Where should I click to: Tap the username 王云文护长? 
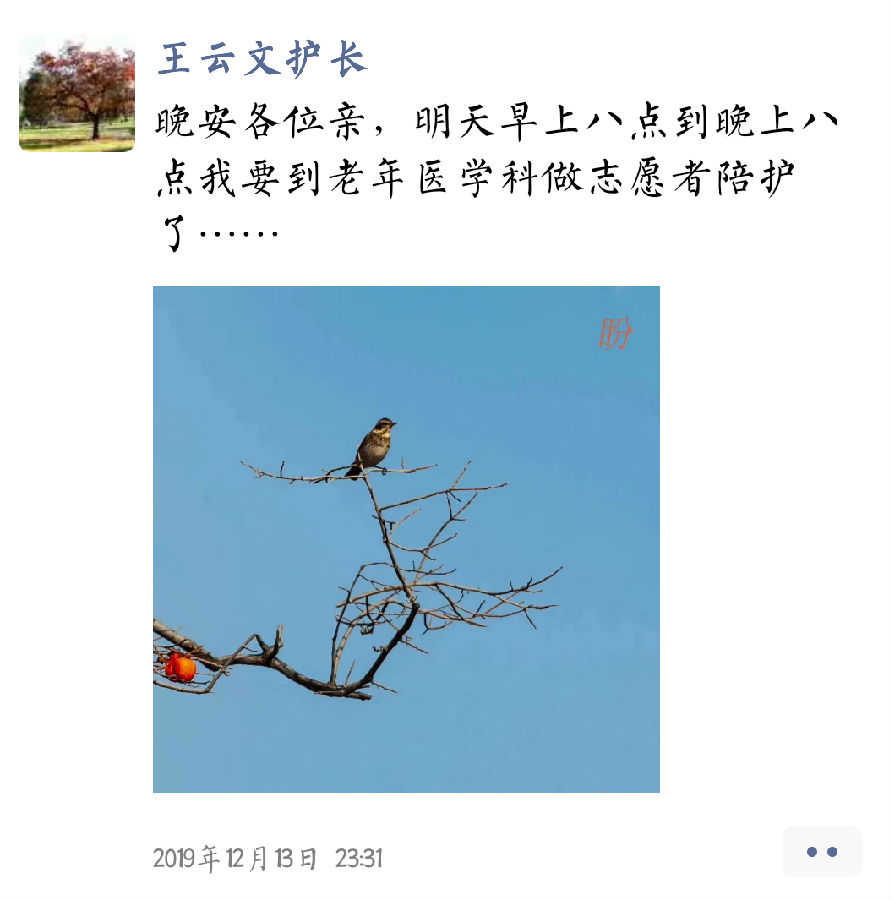pyautogui.click(x=262, y=60)
